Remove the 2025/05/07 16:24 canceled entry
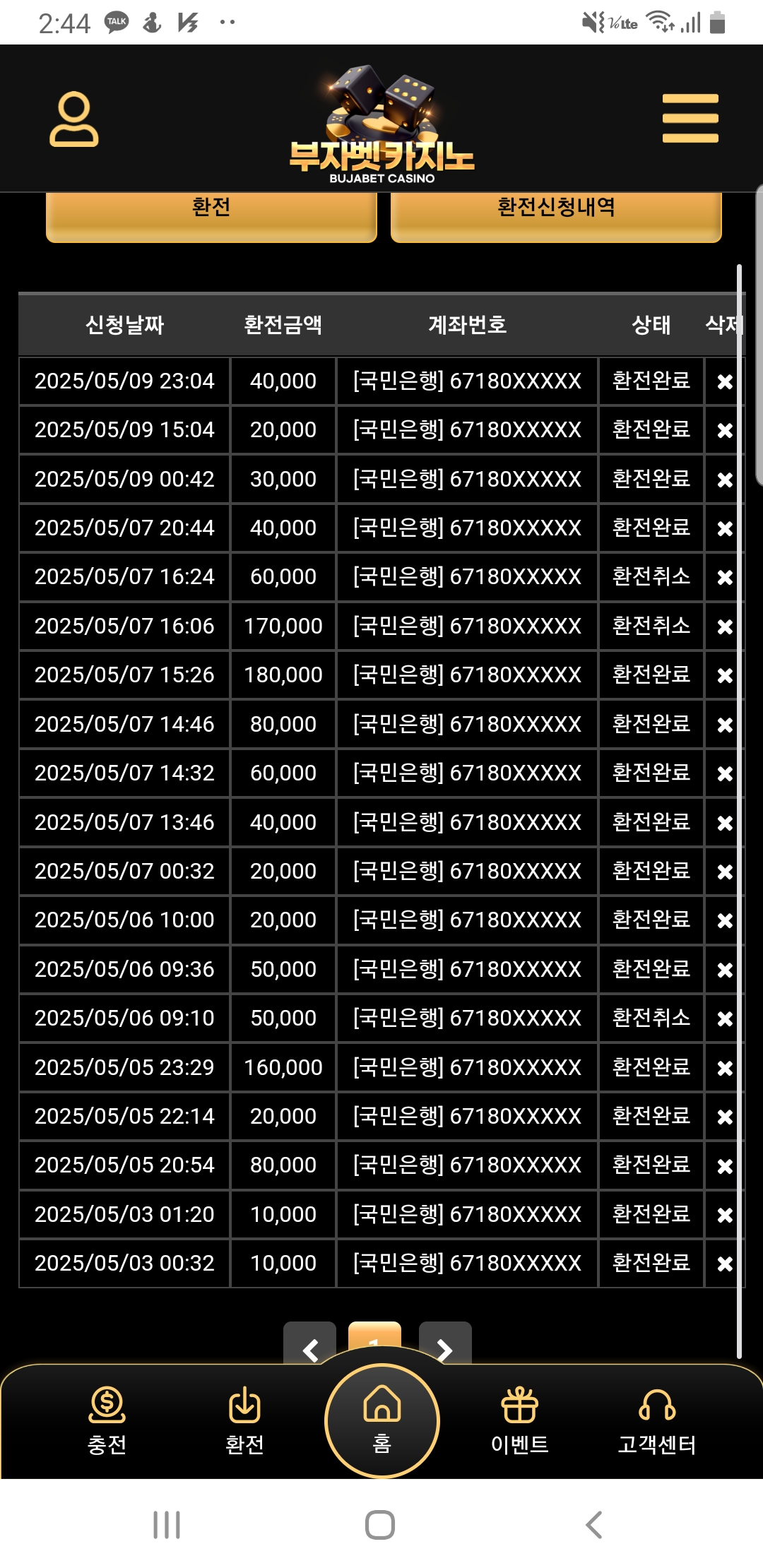This screenshot has width=763, height=1568. click(x=724, y=578)
